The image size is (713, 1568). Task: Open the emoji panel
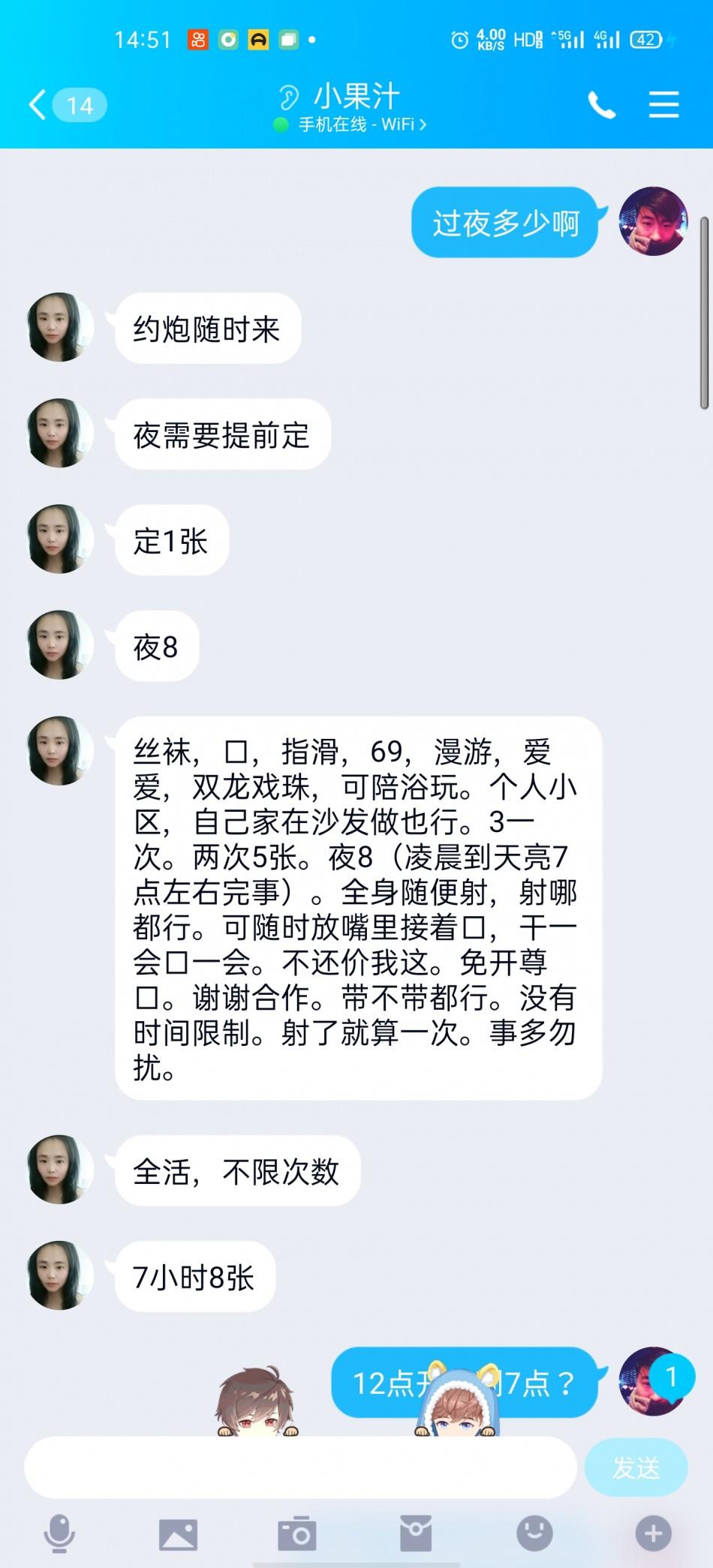click(x=534, y=1533)
